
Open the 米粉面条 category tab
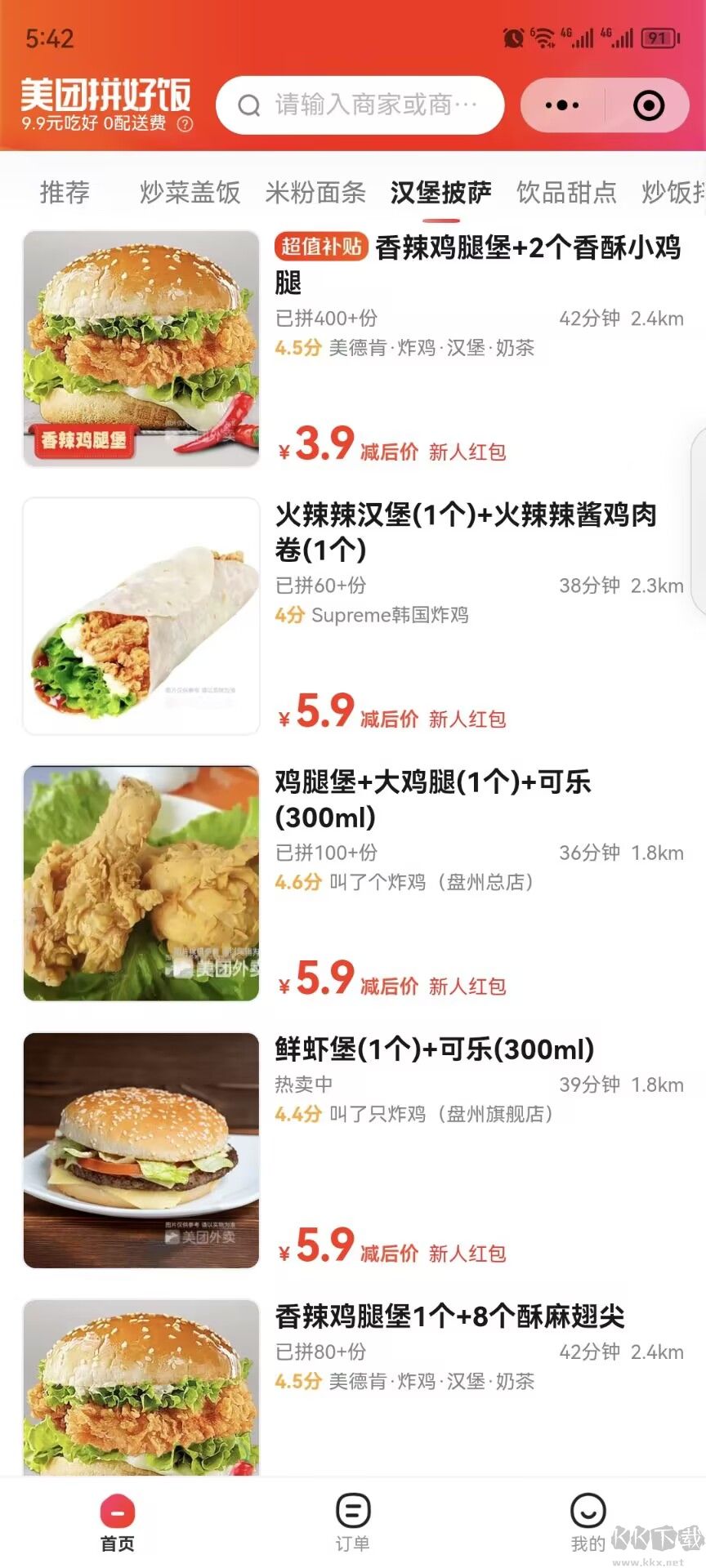click(x=315, y=193)
